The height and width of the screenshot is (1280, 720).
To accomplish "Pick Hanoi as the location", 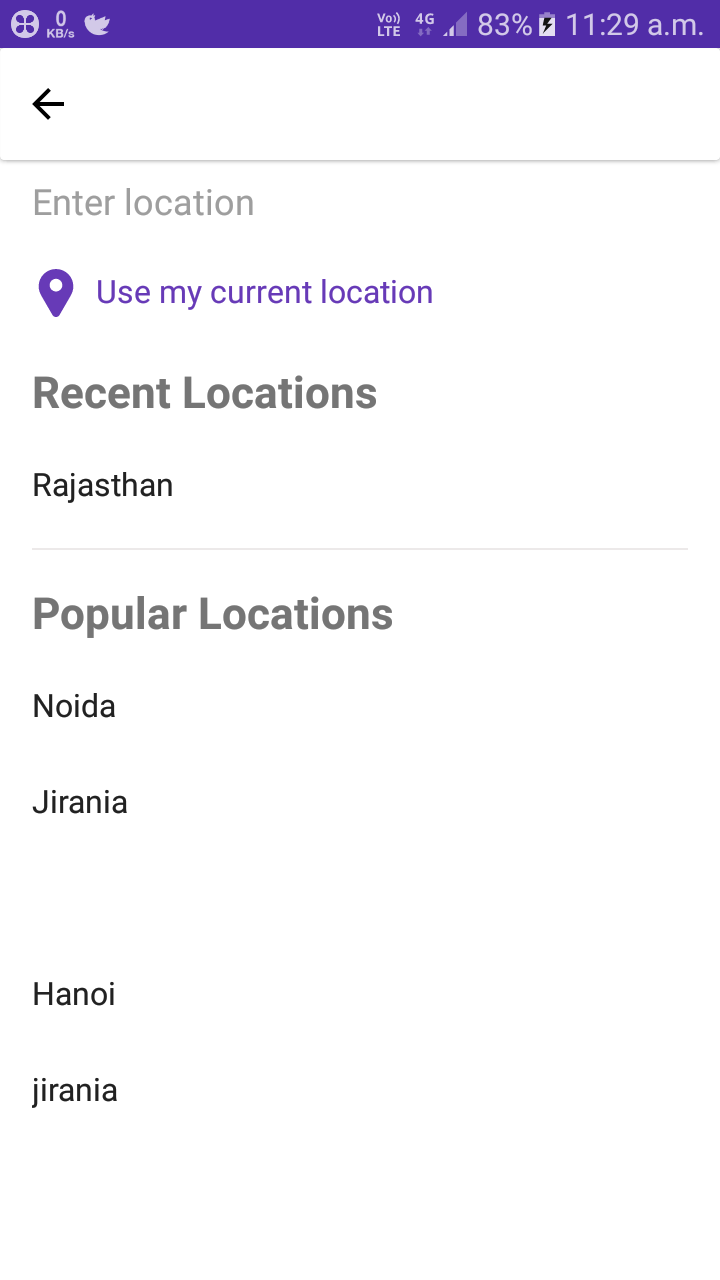I will coord(75,995).
